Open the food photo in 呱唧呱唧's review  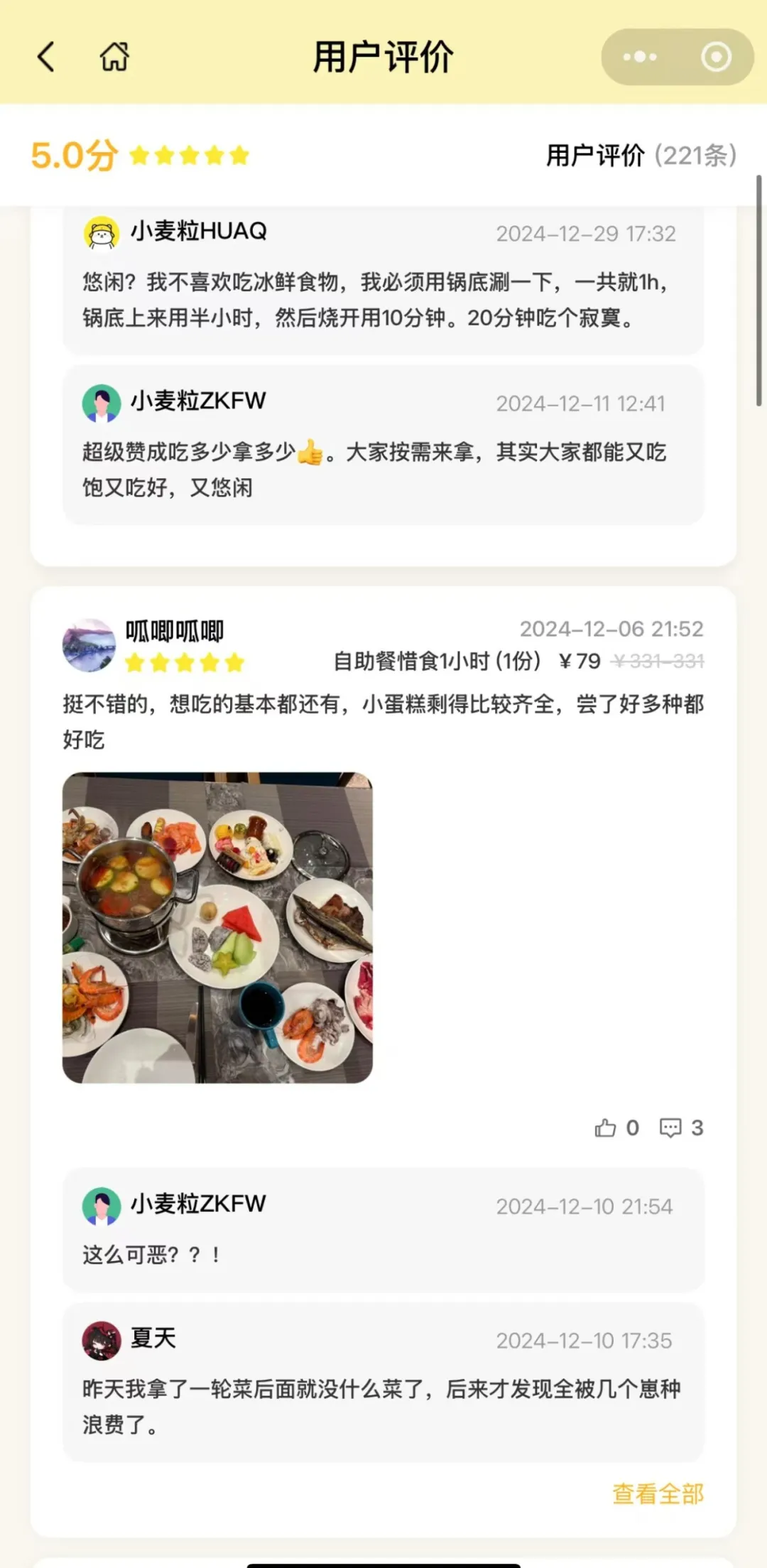(217, 927)
